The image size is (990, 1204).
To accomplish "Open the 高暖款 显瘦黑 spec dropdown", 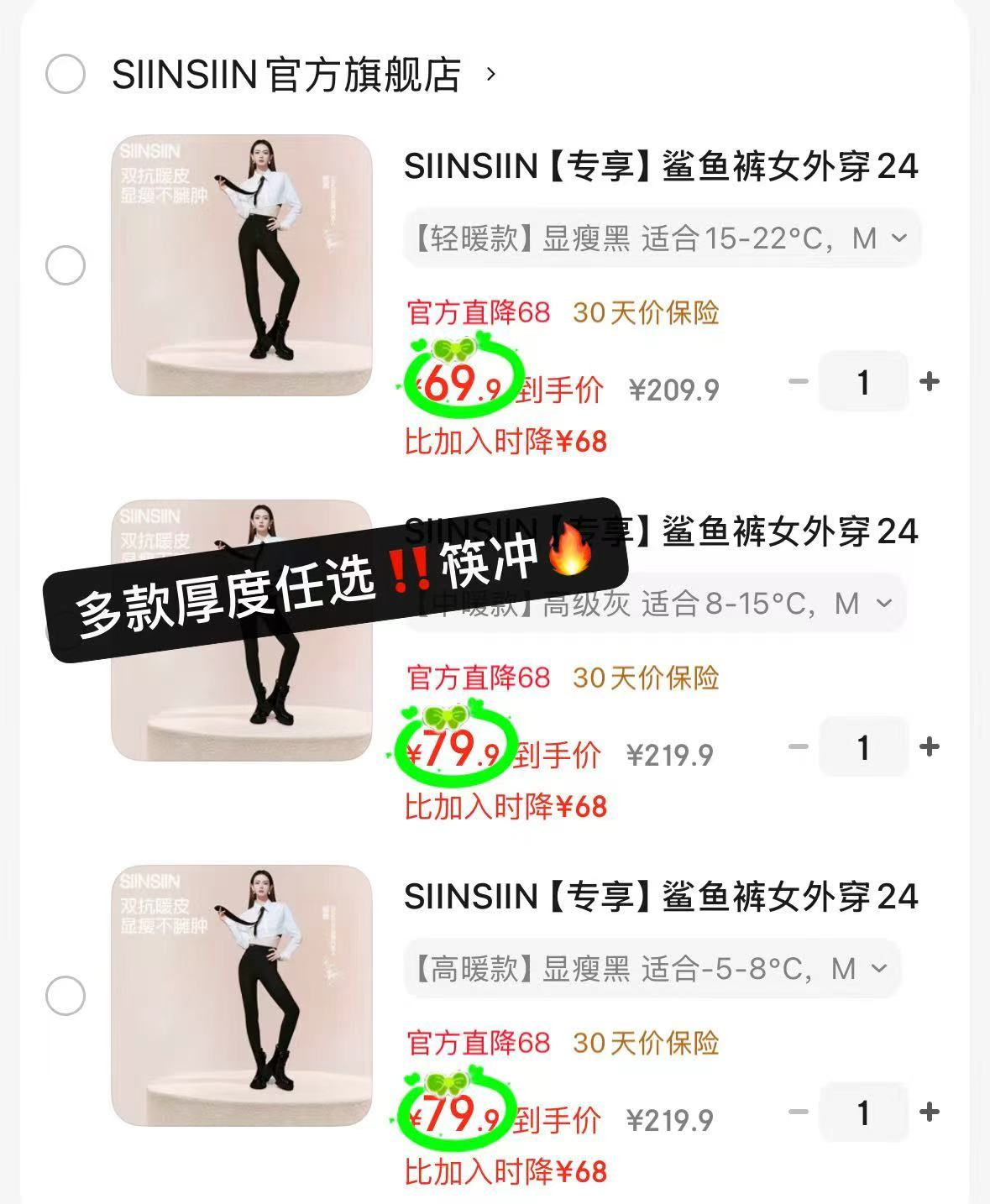I will [x=877, y=968].
